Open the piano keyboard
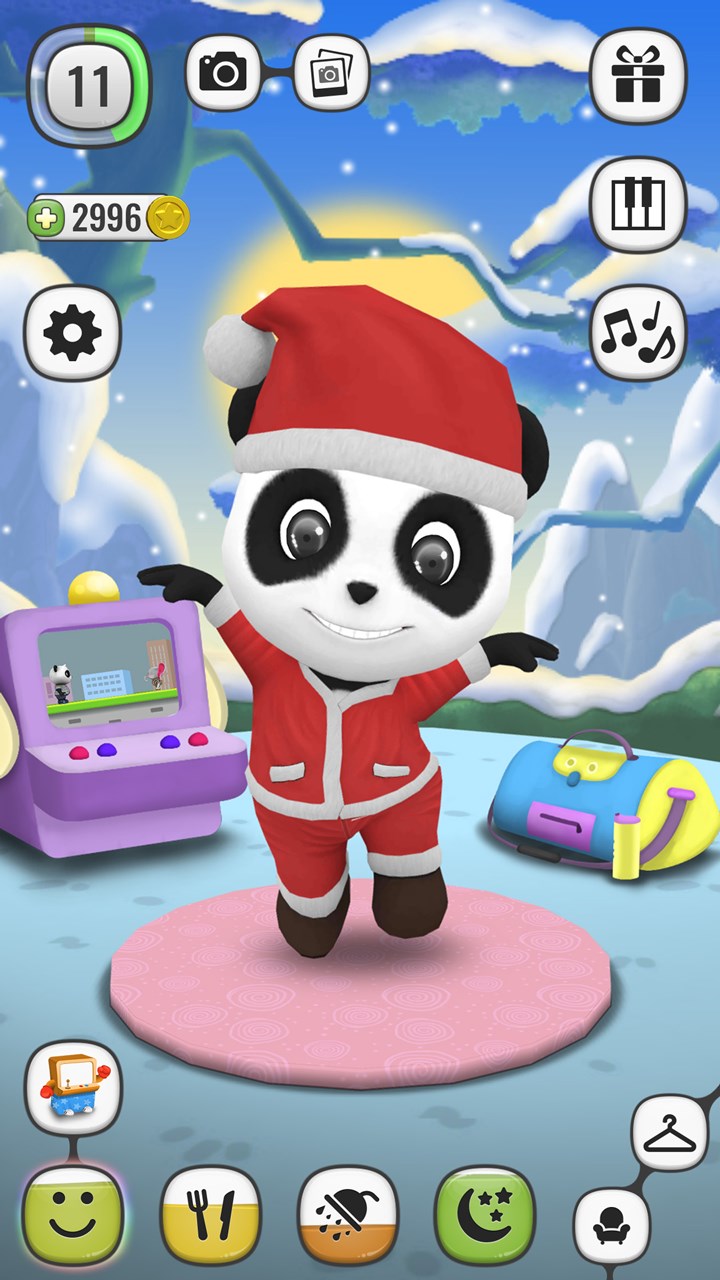720x1280 pixels. click(638, 204)
